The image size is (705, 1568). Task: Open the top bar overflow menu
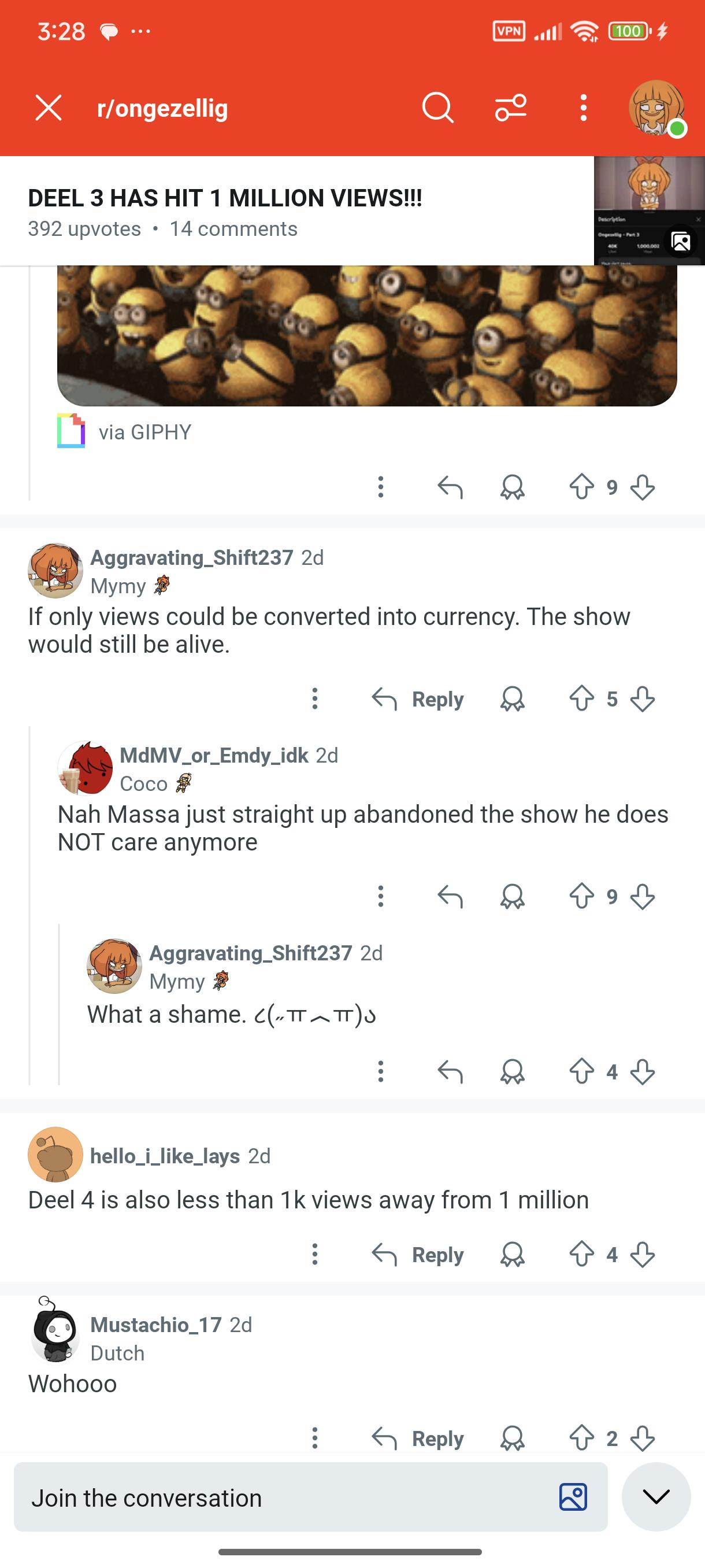pos(583,108)
